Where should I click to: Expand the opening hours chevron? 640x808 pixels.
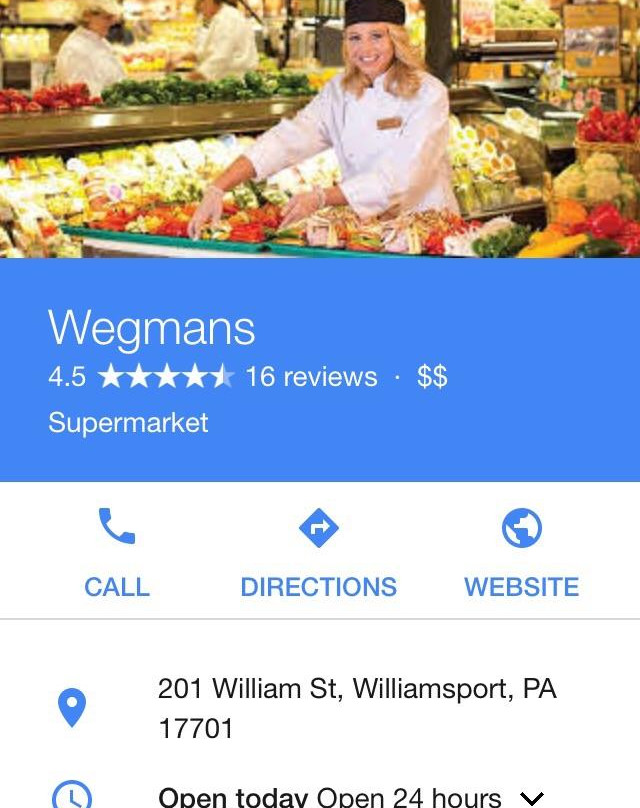(532, 797)
